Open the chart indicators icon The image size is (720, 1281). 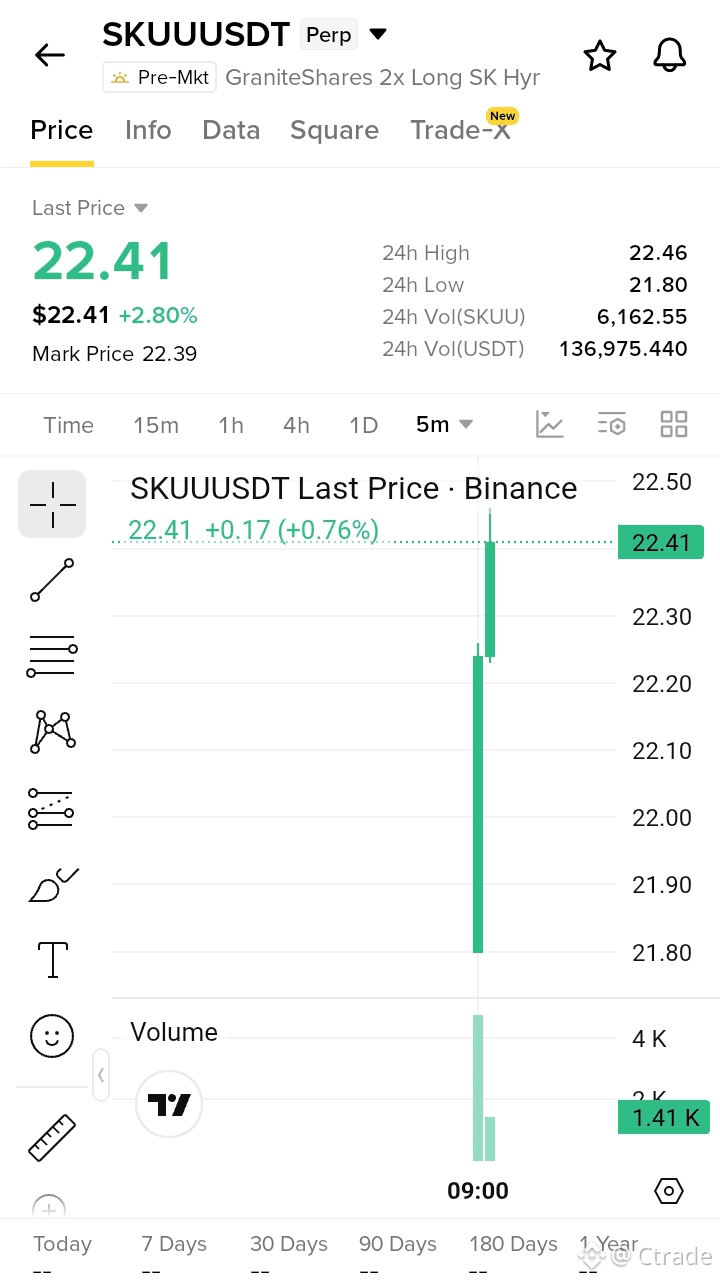[549, 424]
